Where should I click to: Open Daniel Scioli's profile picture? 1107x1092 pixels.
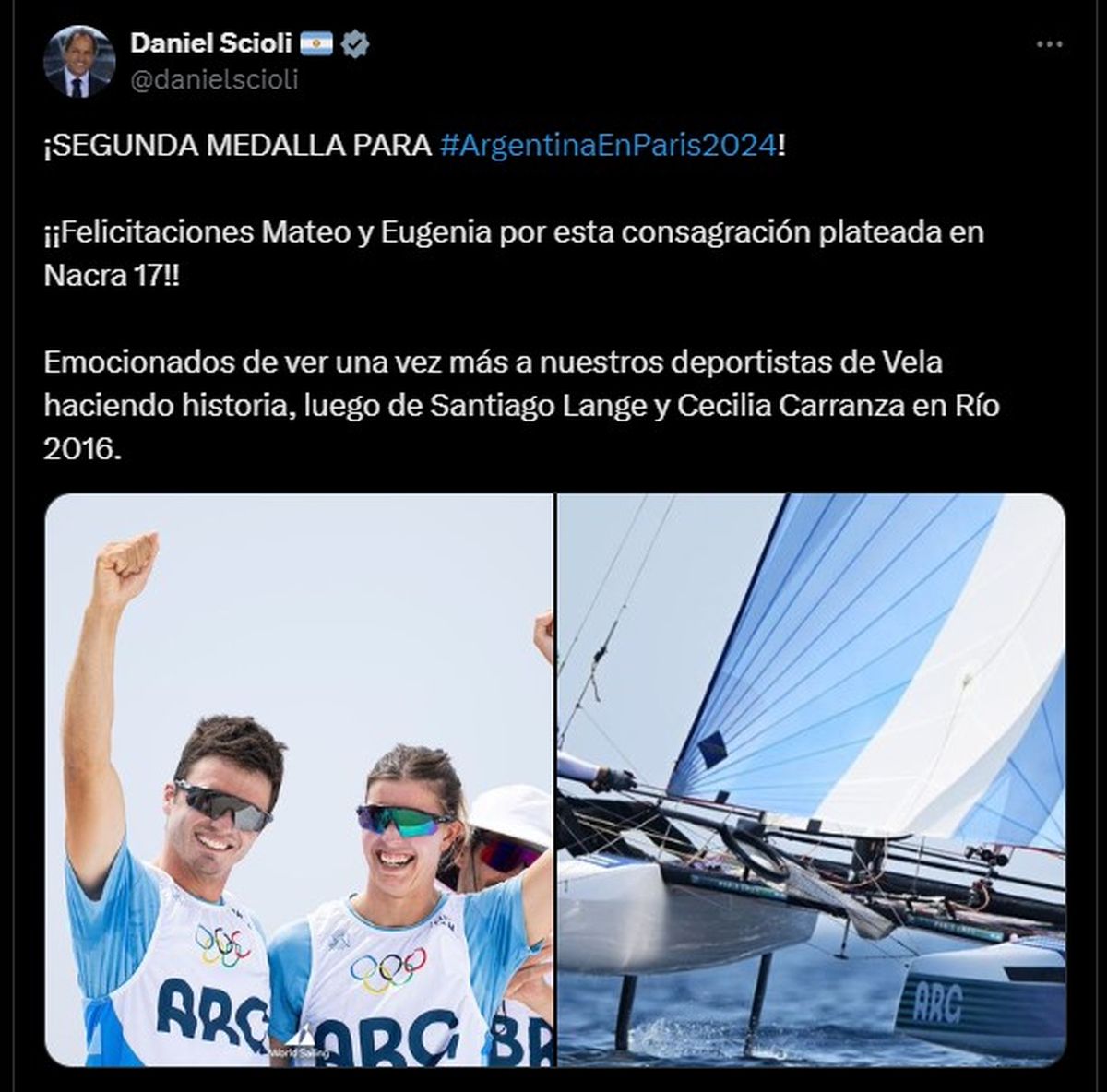click(x=78, y=62)
